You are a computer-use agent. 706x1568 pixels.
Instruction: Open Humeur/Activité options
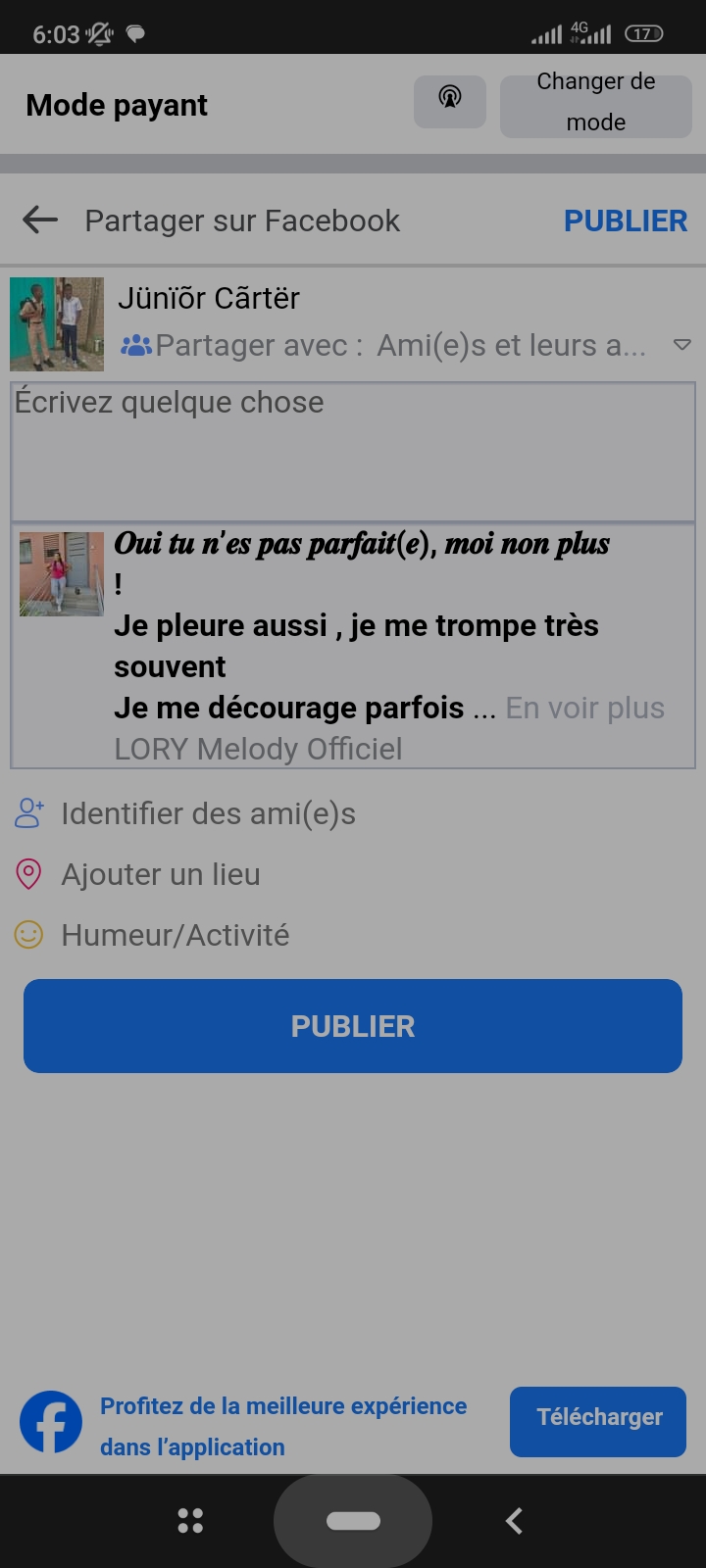[175, 935]
